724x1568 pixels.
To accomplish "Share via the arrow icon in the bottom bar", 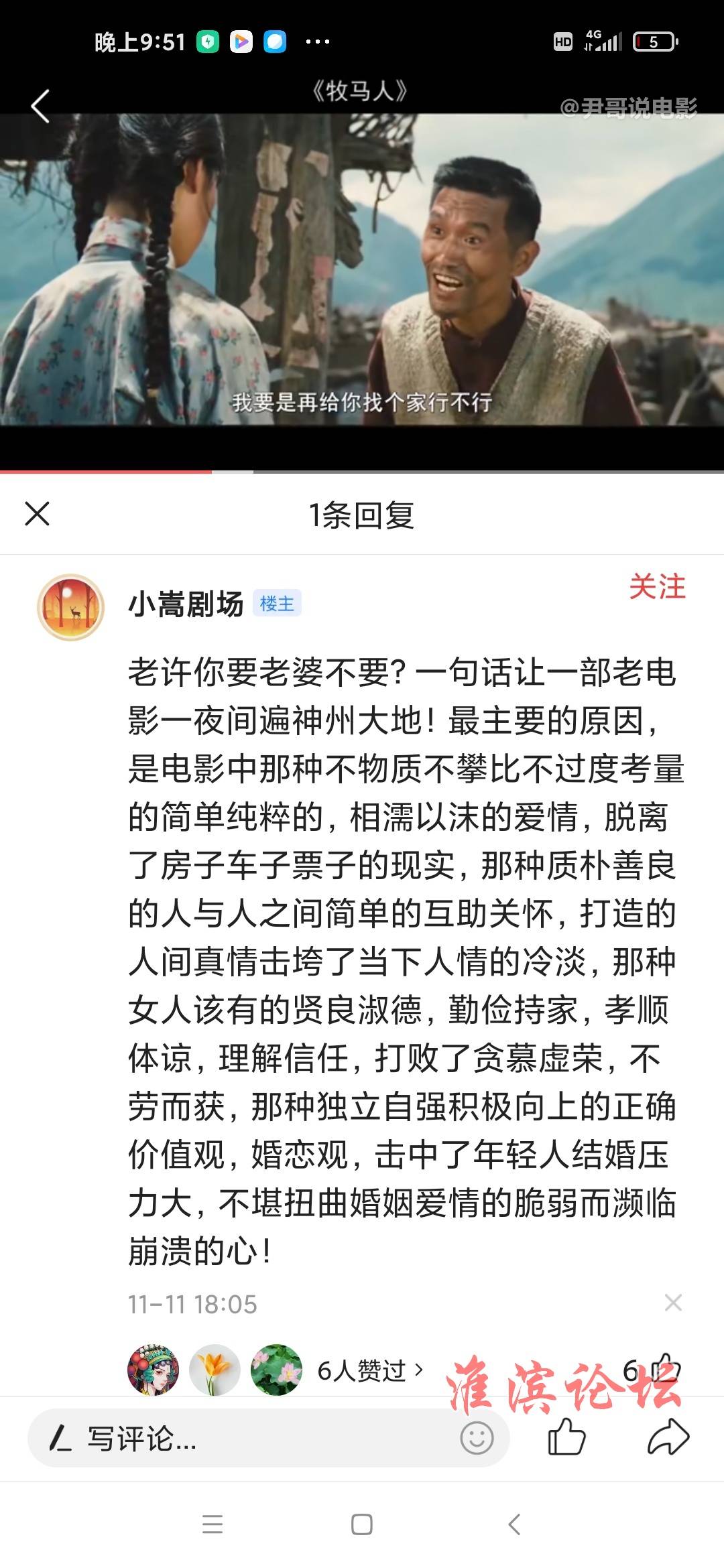I will (668, 1438).
